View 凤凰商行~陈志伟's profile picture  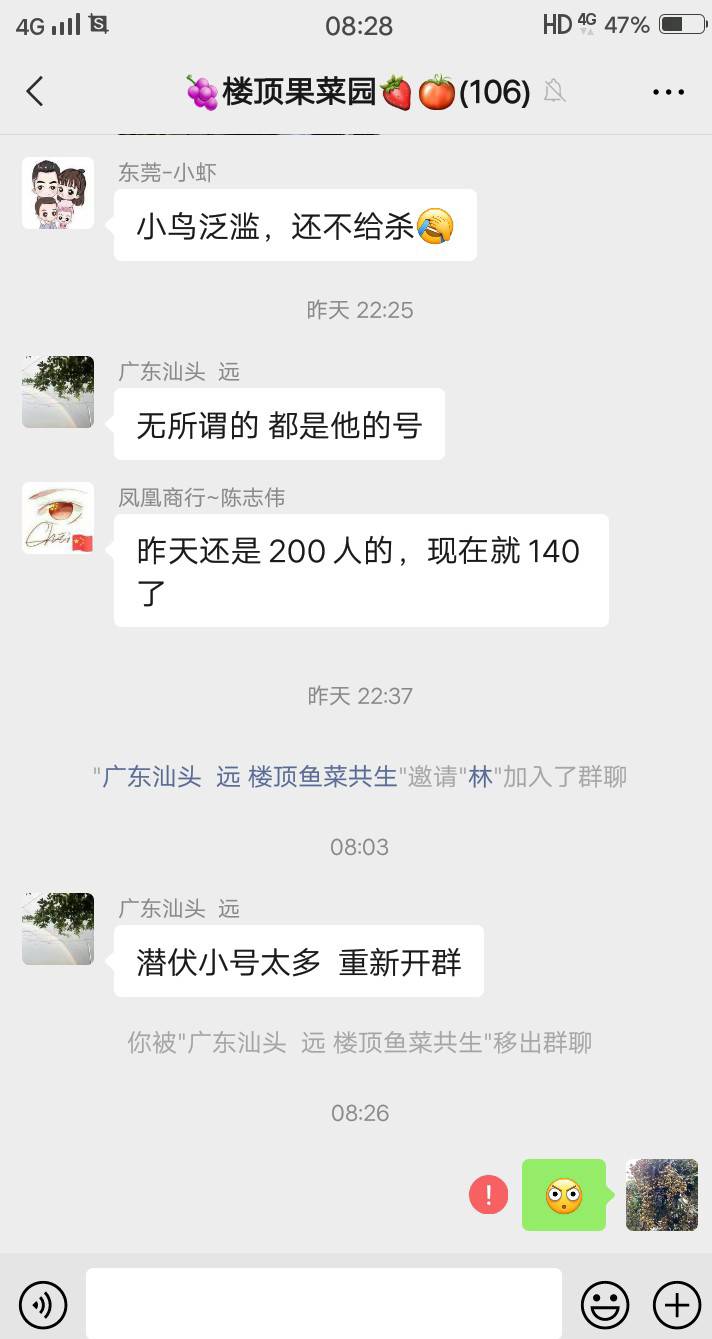click(x=58, y=518)
